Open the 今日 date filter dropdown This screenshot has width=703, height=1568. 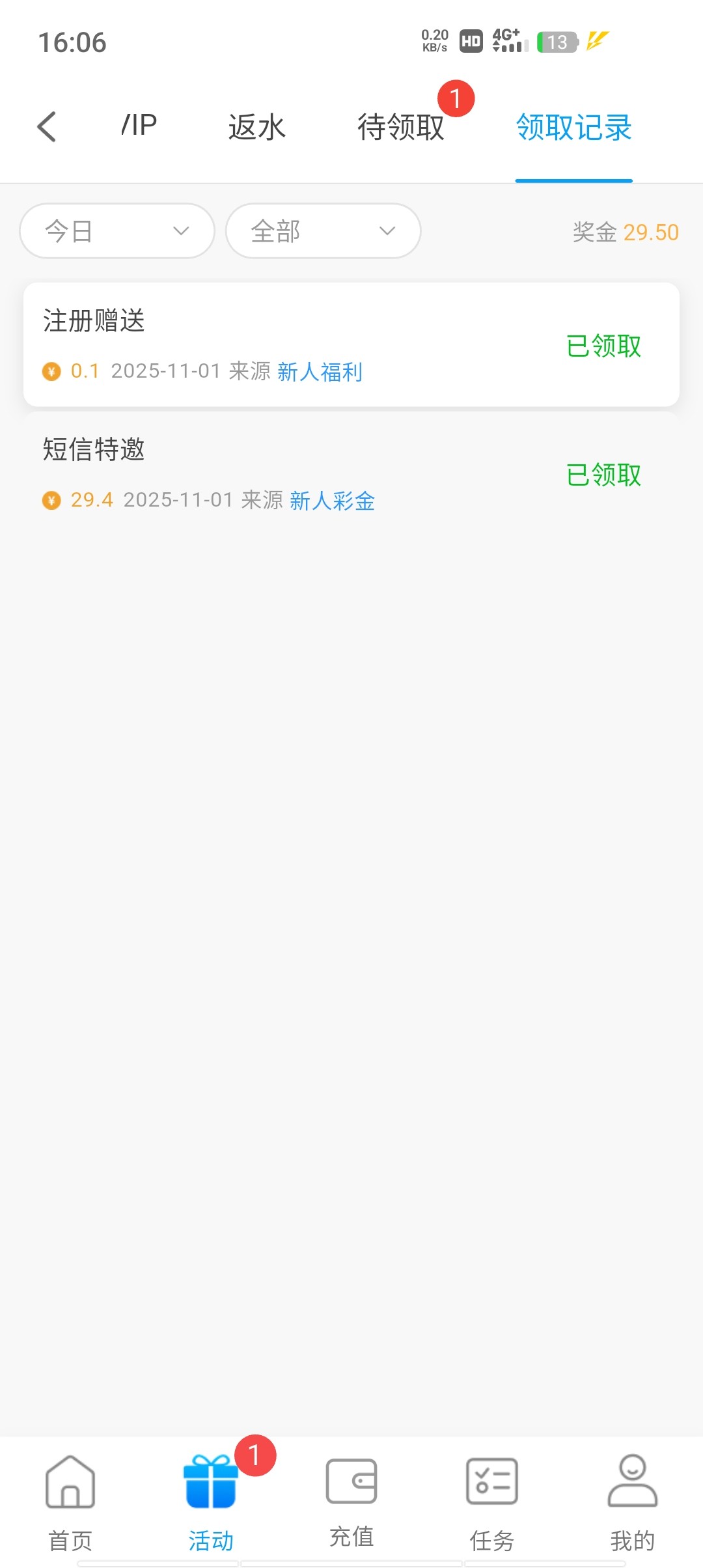[116, 231]
